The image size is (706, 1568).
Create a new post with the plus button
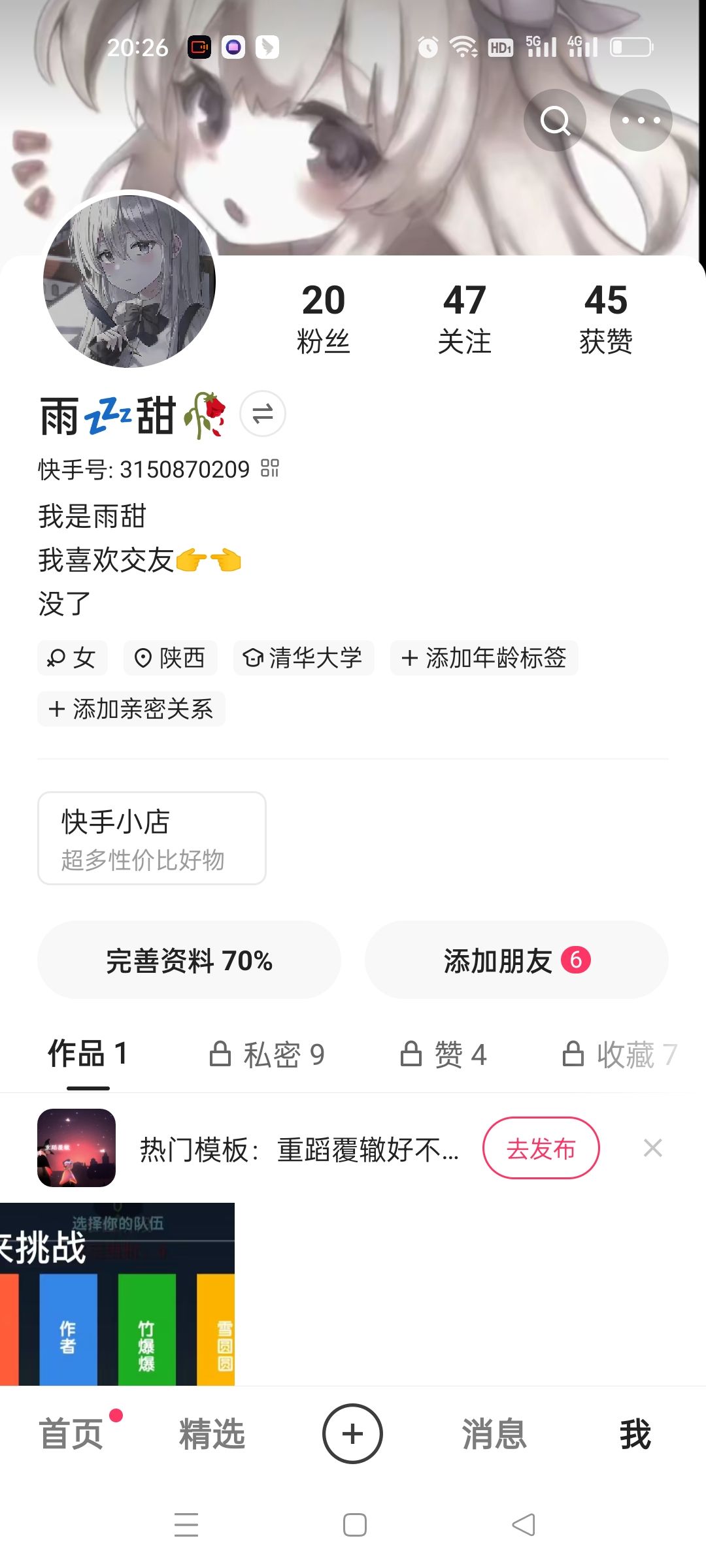(352, 1434)
